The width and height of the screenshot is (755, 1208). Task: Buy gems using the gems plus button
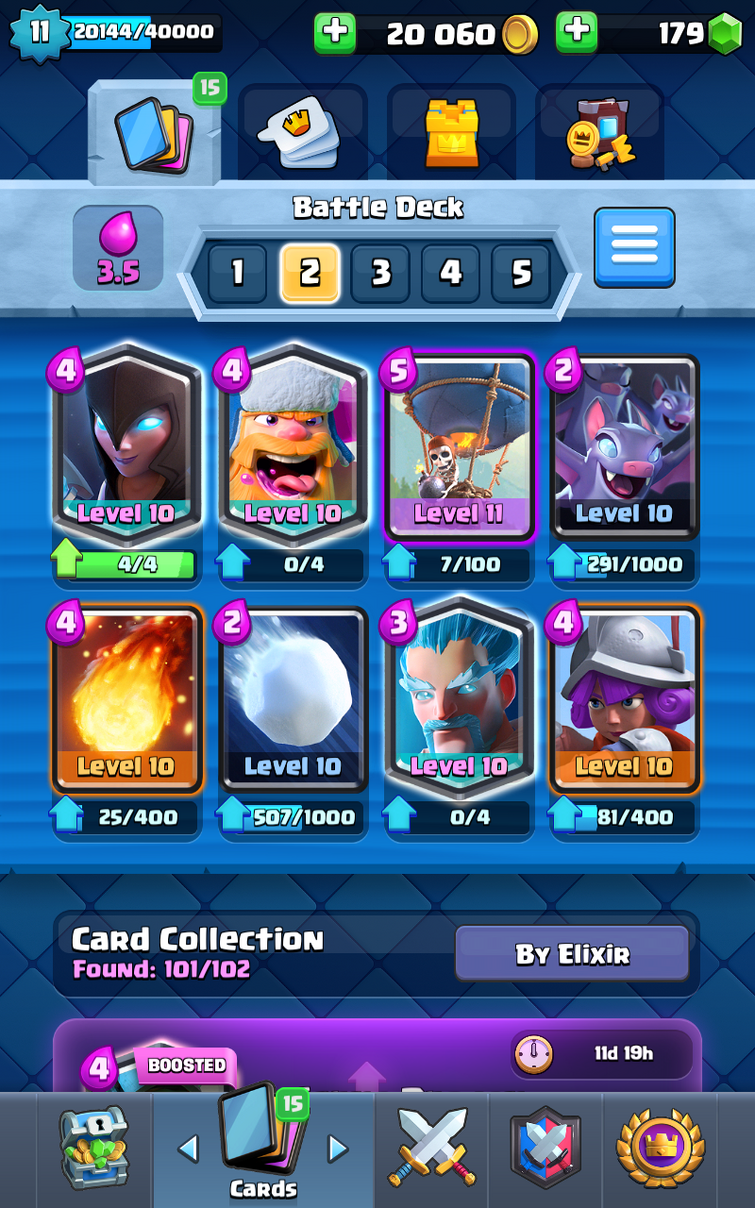[x=577, y=32]
